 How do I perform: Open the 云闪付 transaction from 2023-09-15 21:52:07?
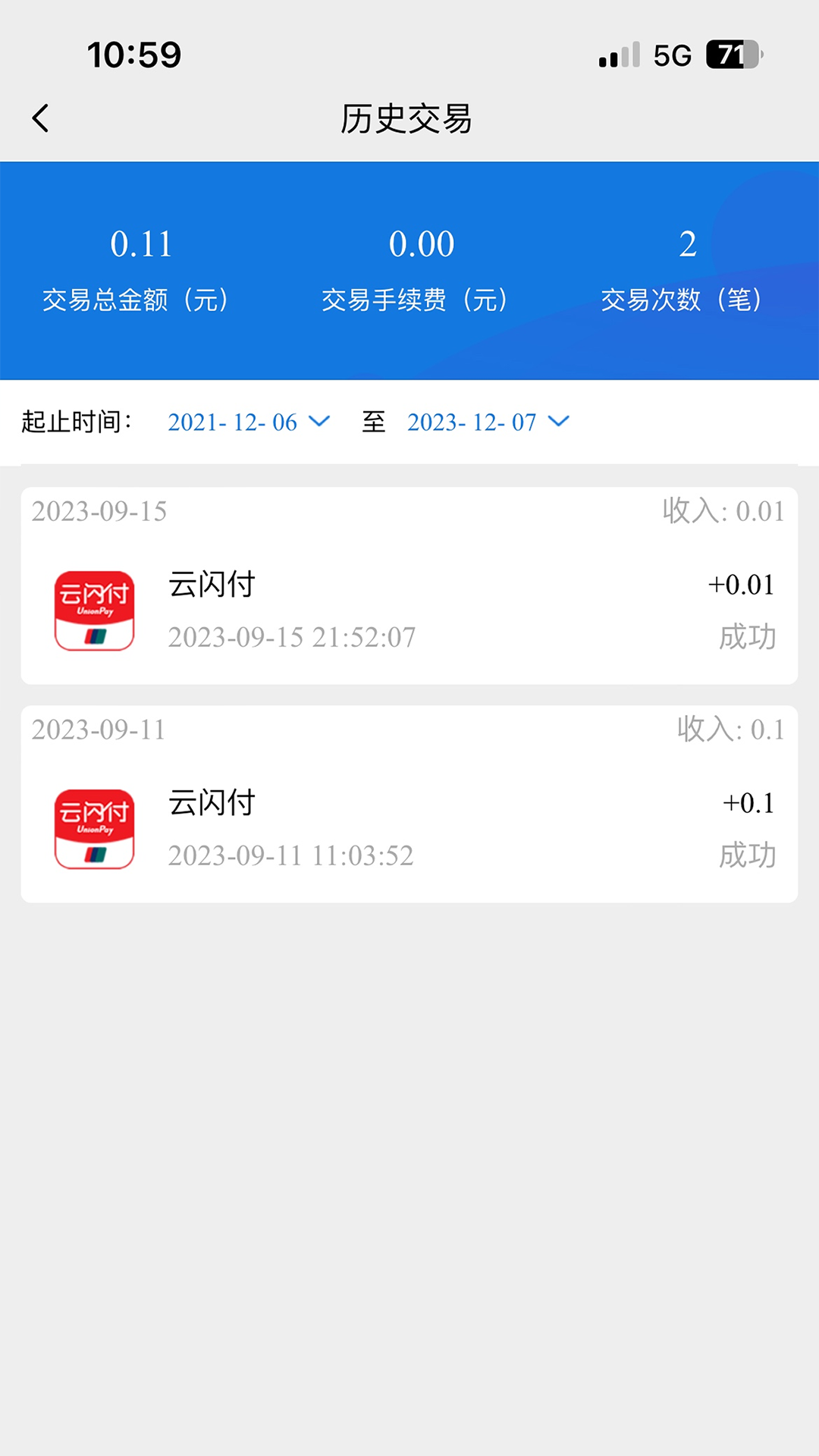point(409,610)
